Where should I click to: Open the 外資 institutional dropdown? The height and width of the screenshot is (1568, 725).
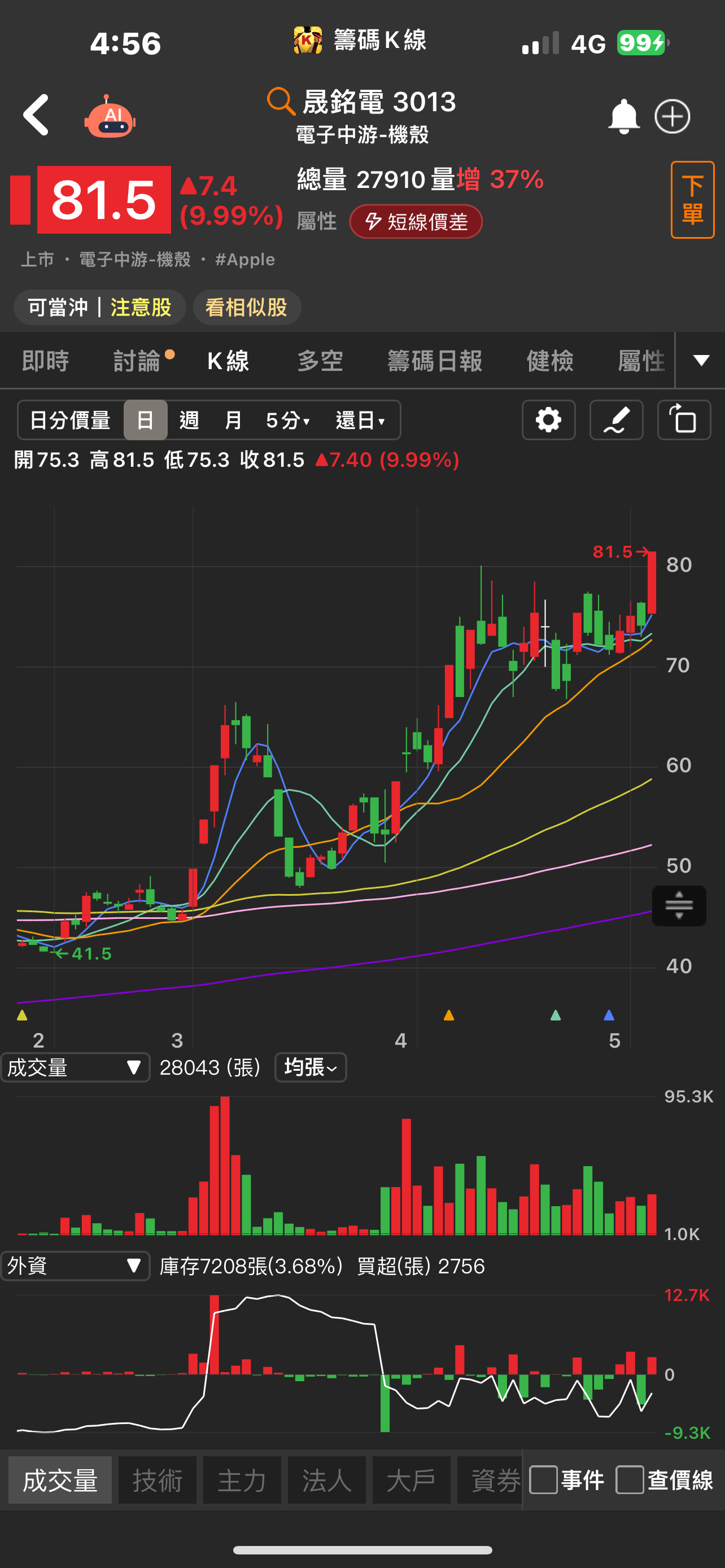click(76, 1265)
